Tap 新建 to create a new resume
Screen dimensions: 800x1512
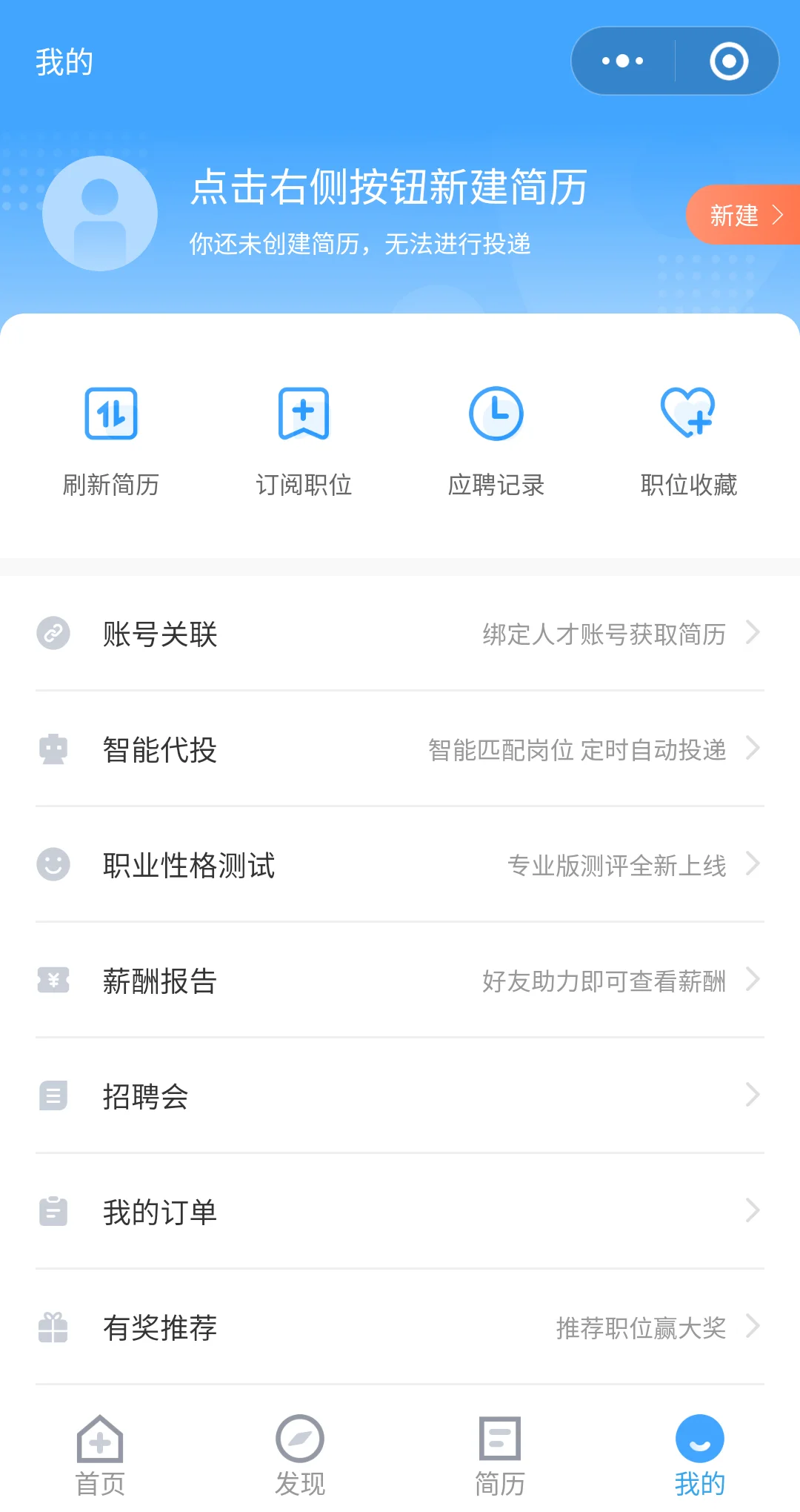click(744, 215)
